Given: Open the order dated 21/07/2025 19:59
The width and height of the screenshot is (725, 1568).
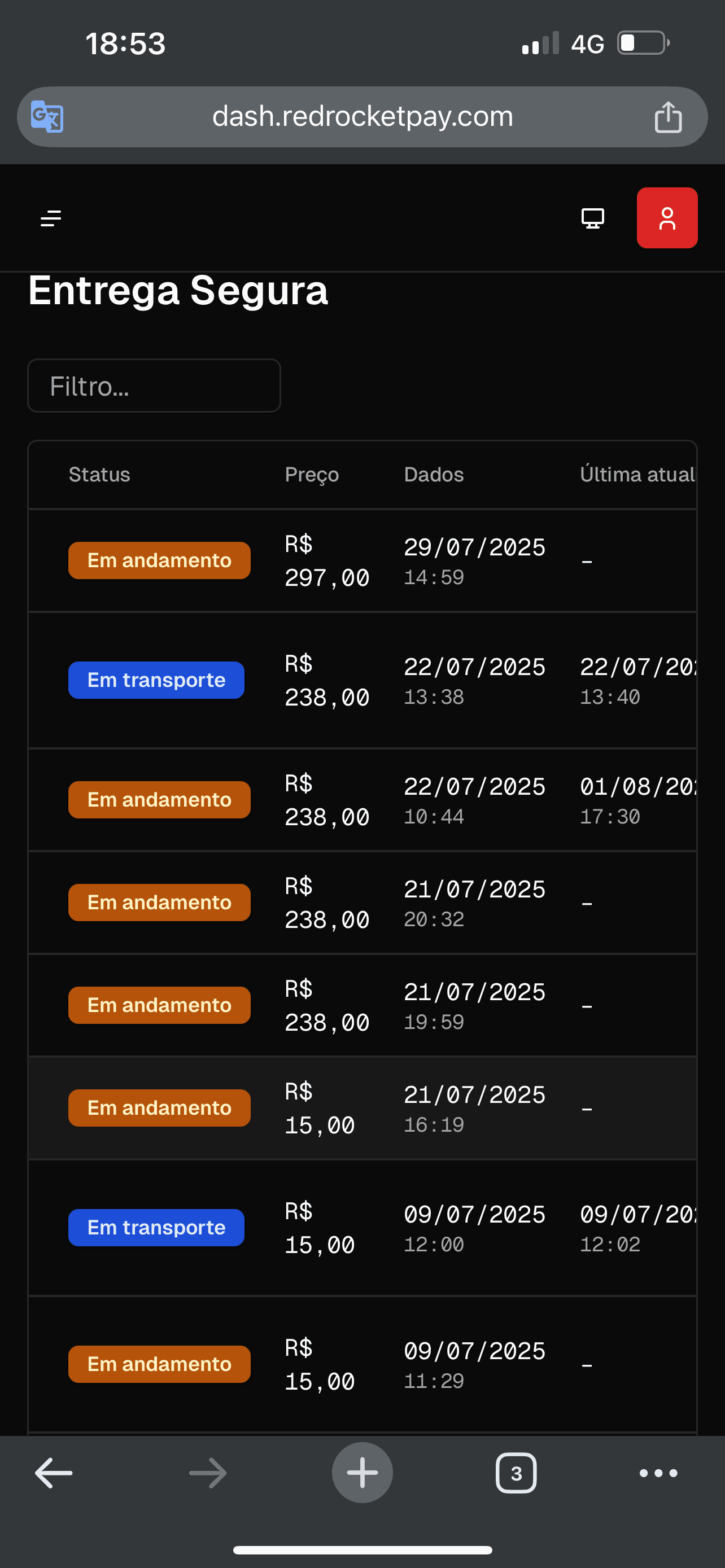Looking at the screenshot, I should (362, 1006).
